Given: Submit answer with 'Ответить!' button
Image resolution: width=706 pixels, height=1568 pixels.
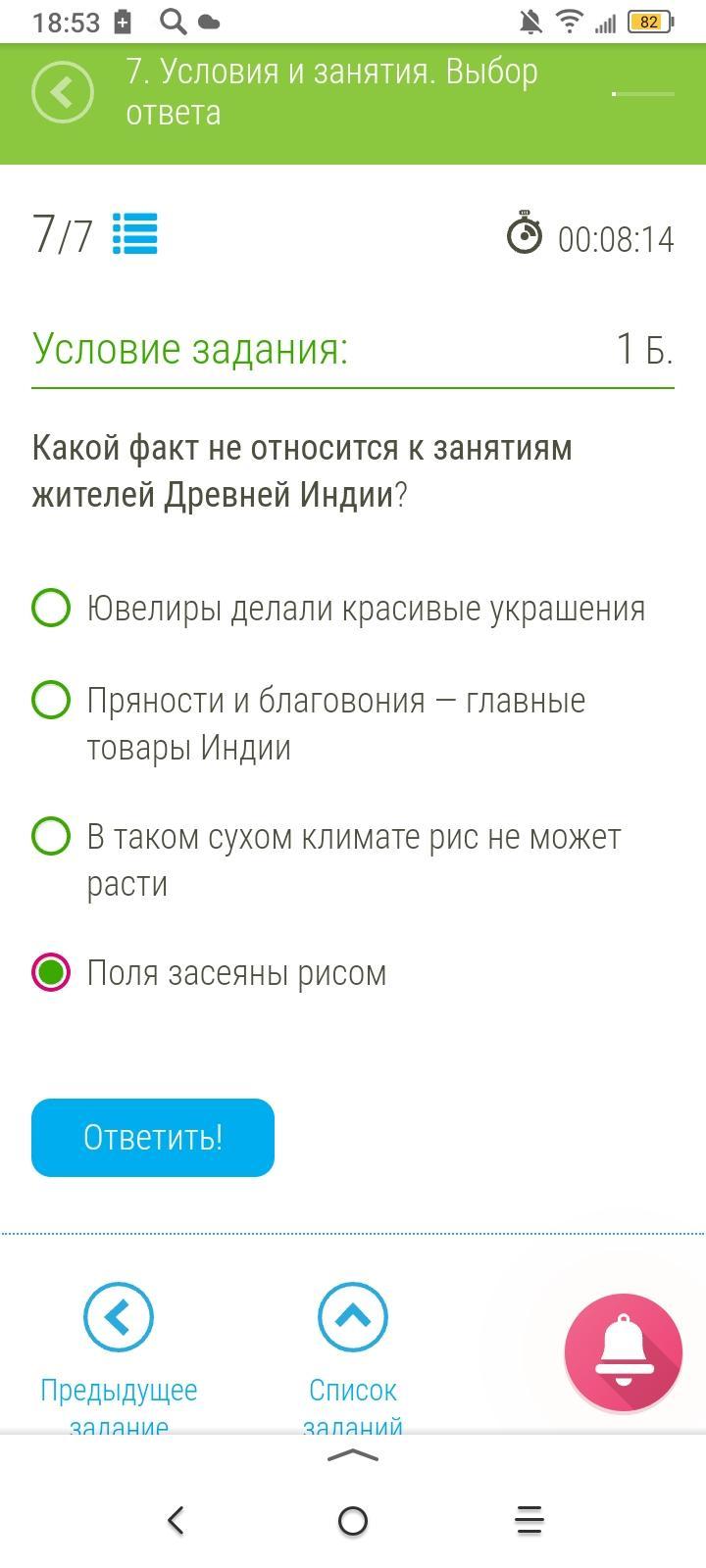Looking at the screenshot, I should point(153,1137).
